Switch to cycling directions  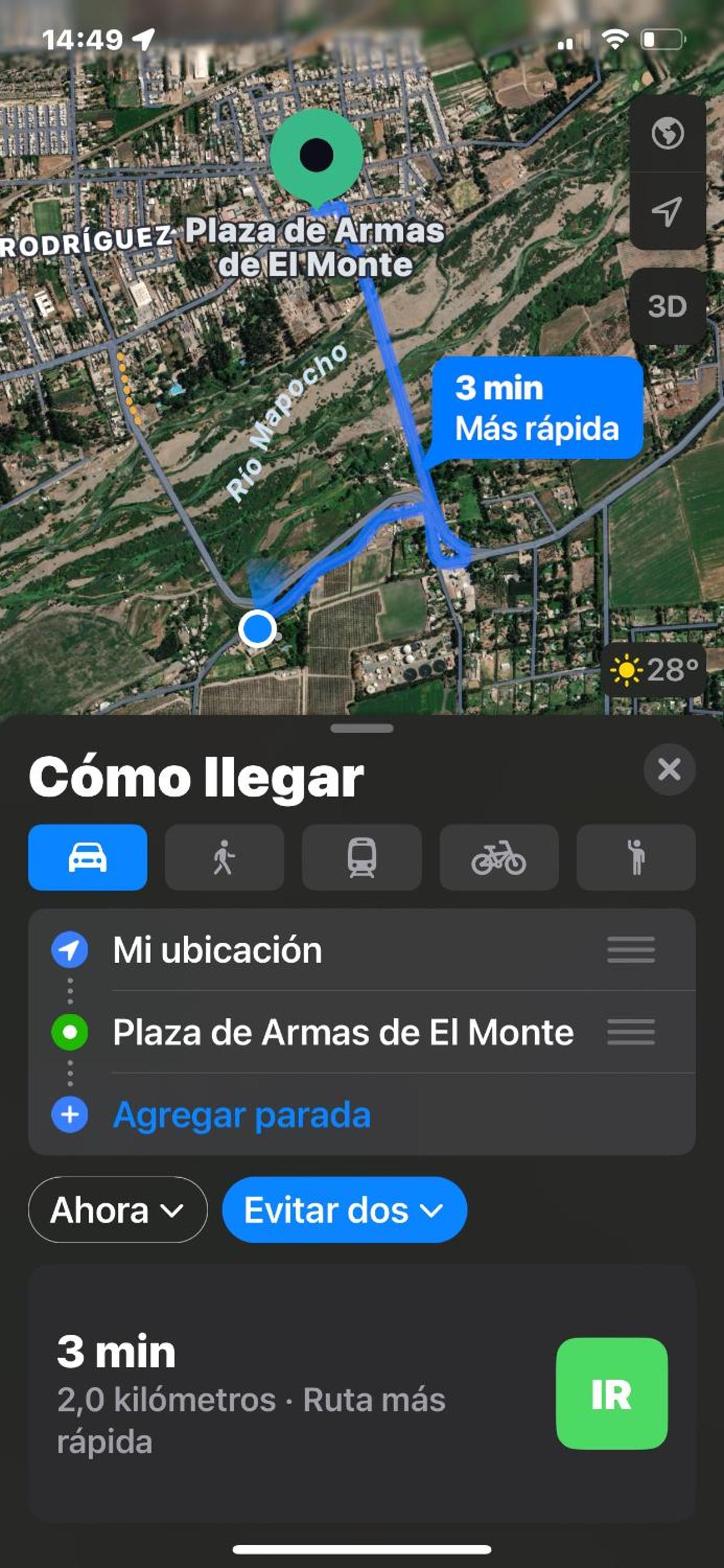pos(499,857)
